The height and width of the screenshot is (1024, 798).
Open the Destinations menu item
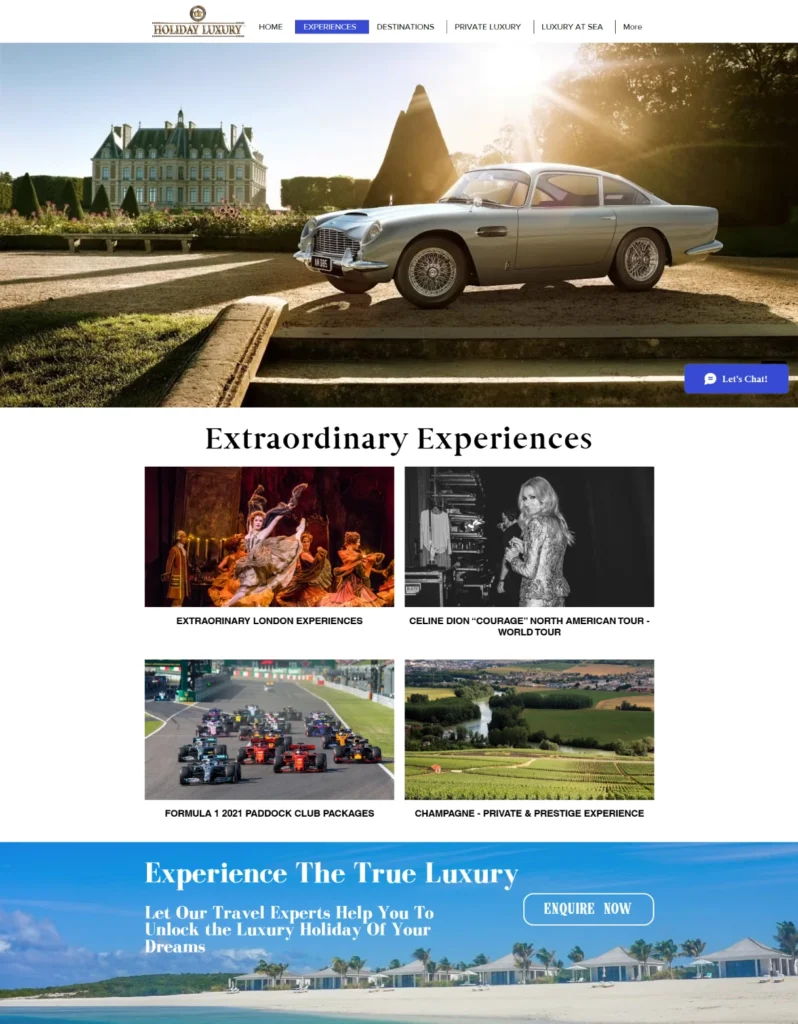coord(405,27)
